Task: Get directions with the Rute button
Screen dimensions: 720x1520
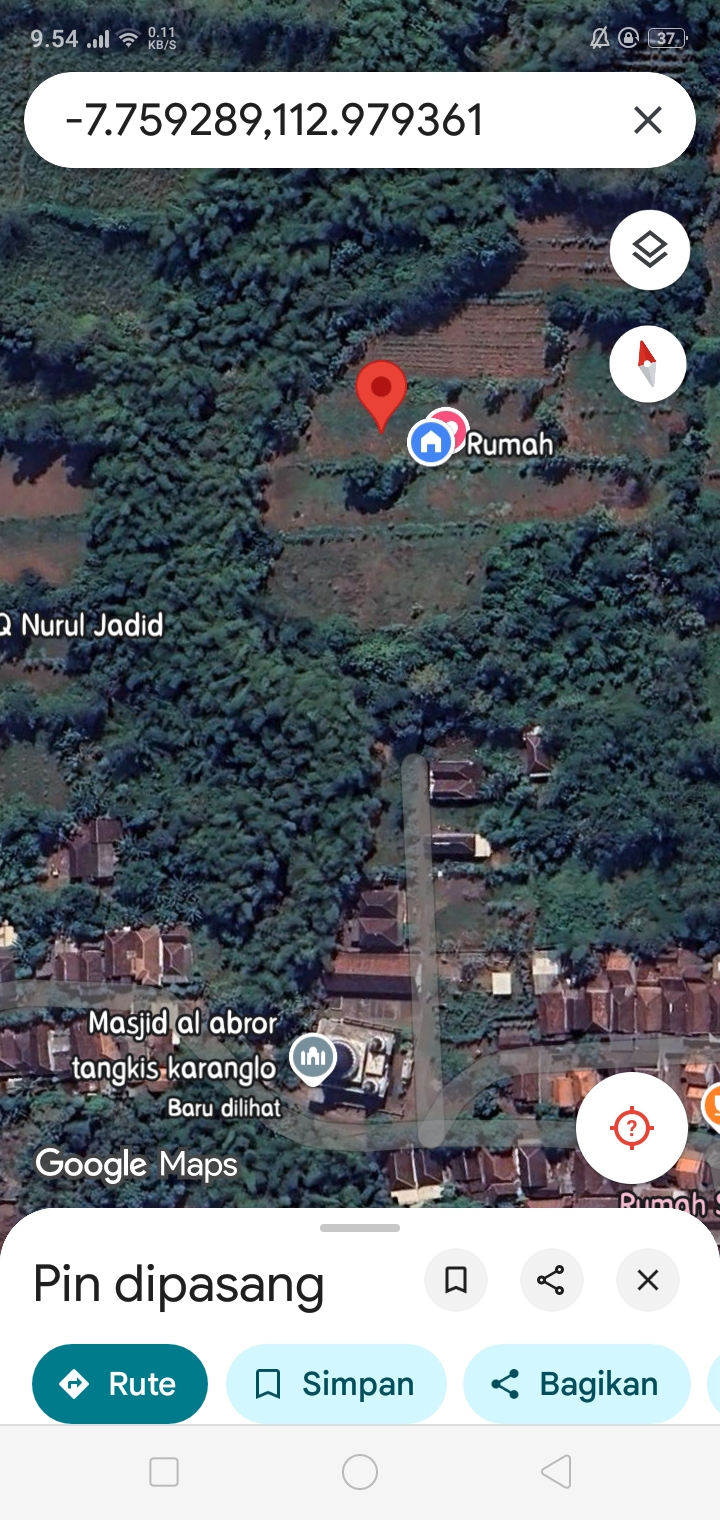Action: pos(120,1384)
